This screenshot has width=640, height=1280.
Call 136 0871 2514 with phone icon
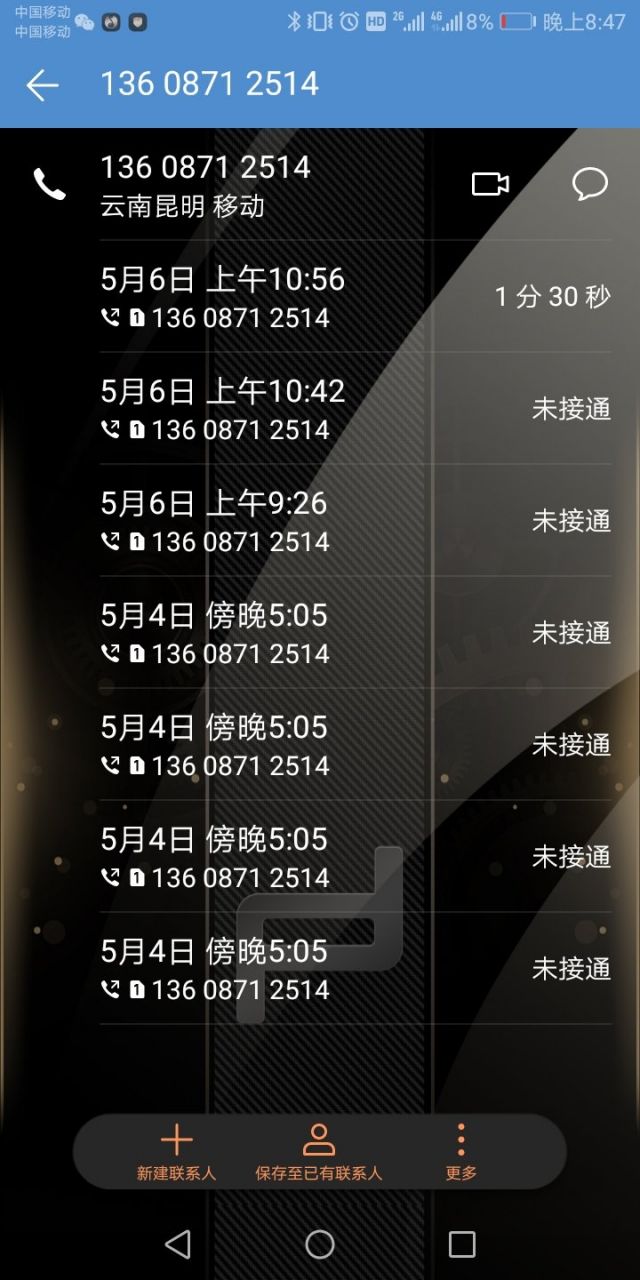pyautogui.click(x=50, y=184)
